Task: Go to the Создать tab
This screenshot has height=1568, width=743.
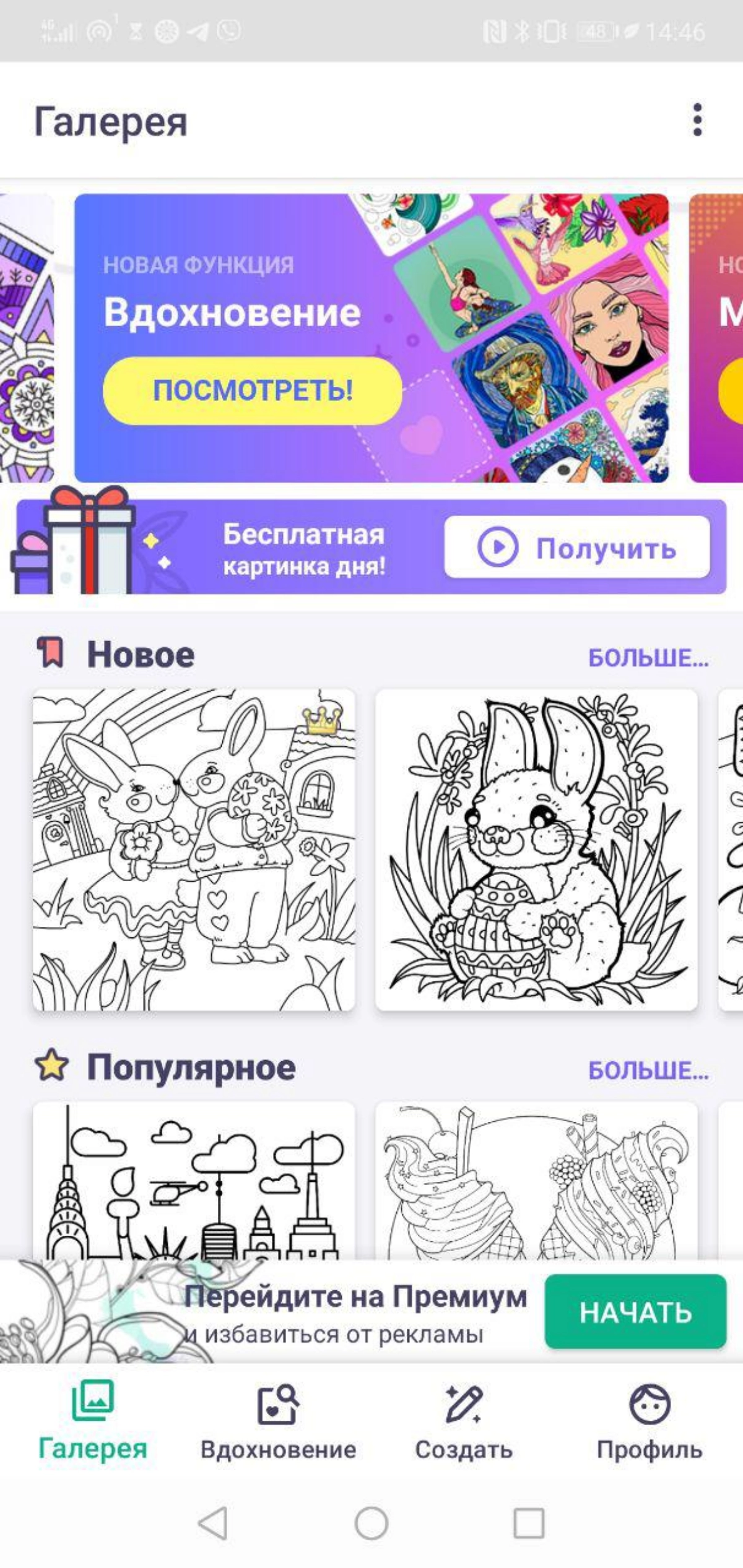Action: coord(464,1422)
